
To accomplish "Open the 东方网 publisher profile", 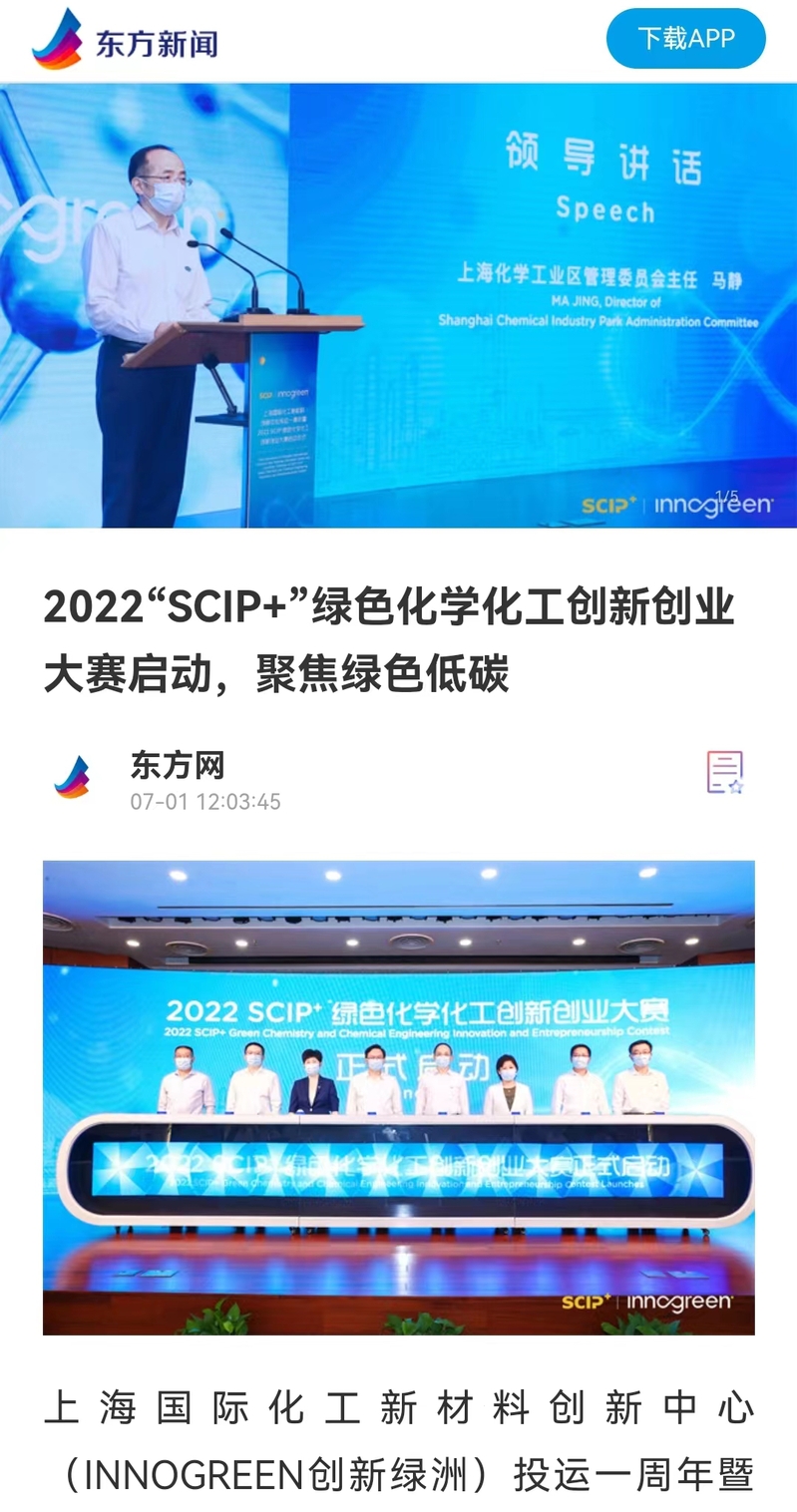I will point(177,766).
